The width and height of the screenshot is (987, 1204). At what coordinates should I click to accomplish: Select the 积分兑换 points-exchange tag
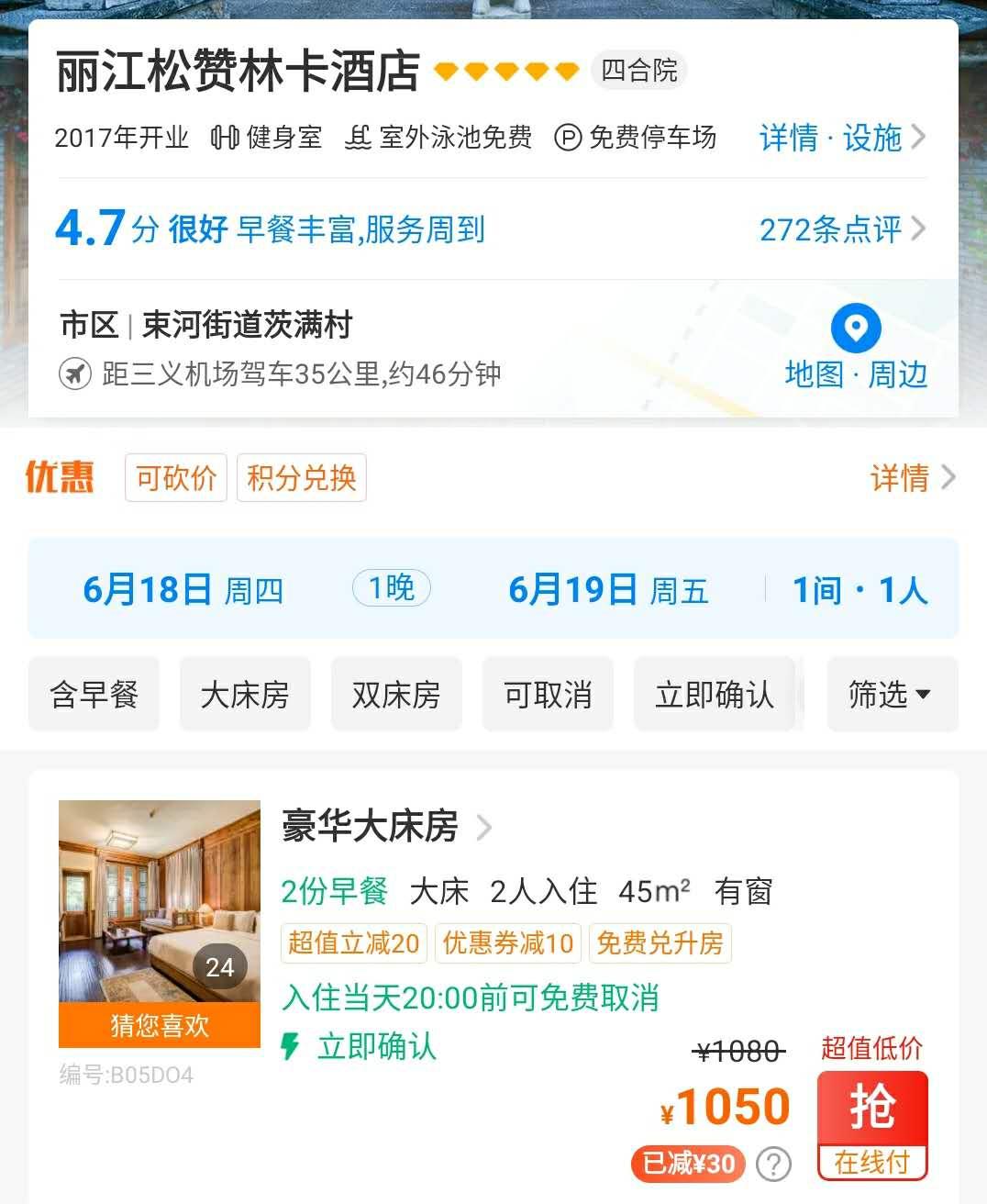coord(302,477)
